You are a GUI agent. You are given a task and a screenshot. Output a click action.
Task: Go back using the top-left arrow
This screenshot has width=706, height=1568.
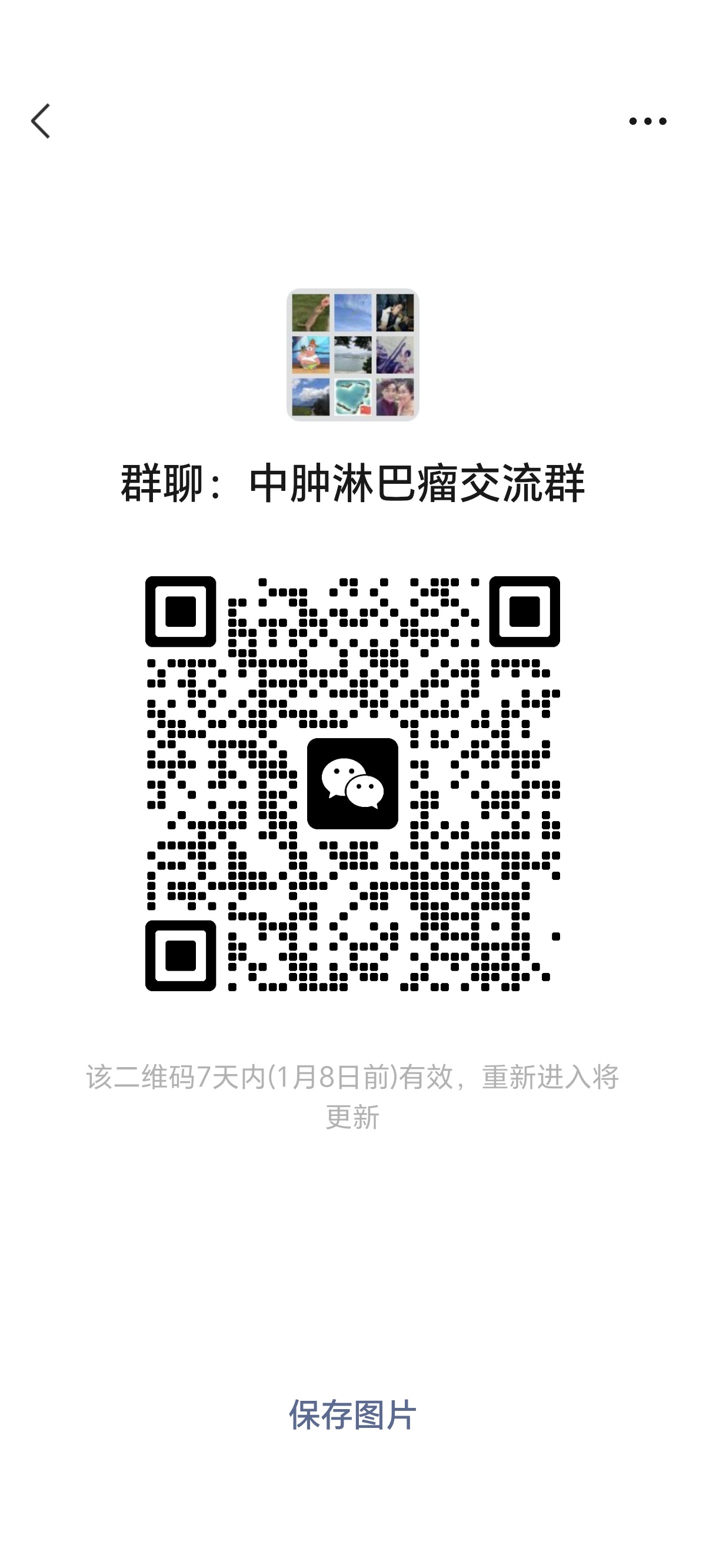40,121
